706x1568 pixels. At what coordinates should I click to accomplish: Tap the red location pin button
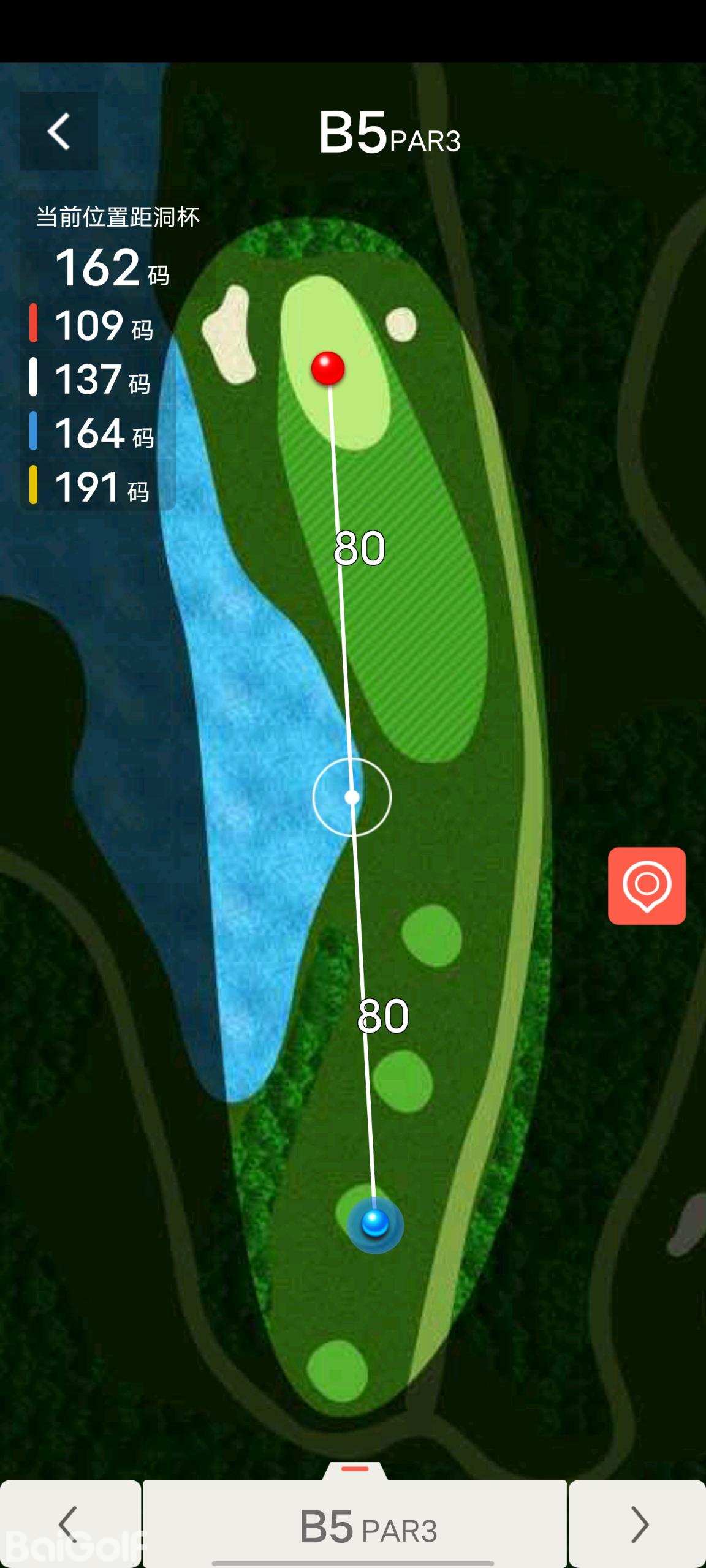pyautogui.click(x=647, y=886)
